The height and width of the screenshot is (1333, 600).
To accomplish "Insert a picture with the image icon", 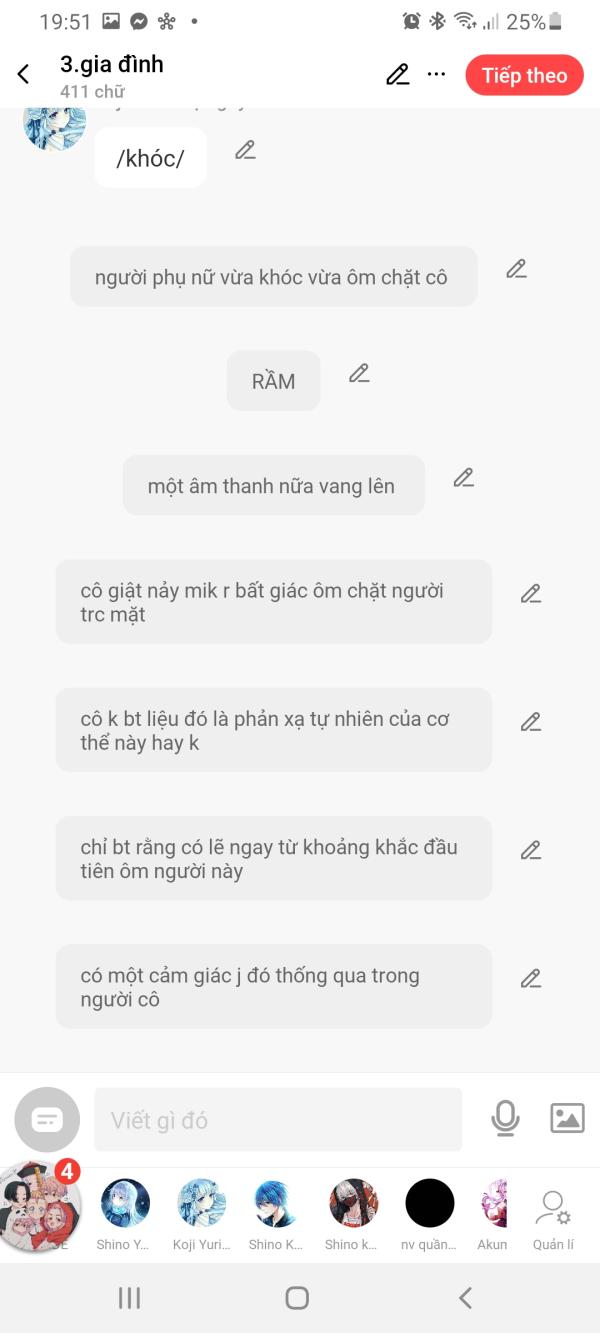I will point(567,1119).
